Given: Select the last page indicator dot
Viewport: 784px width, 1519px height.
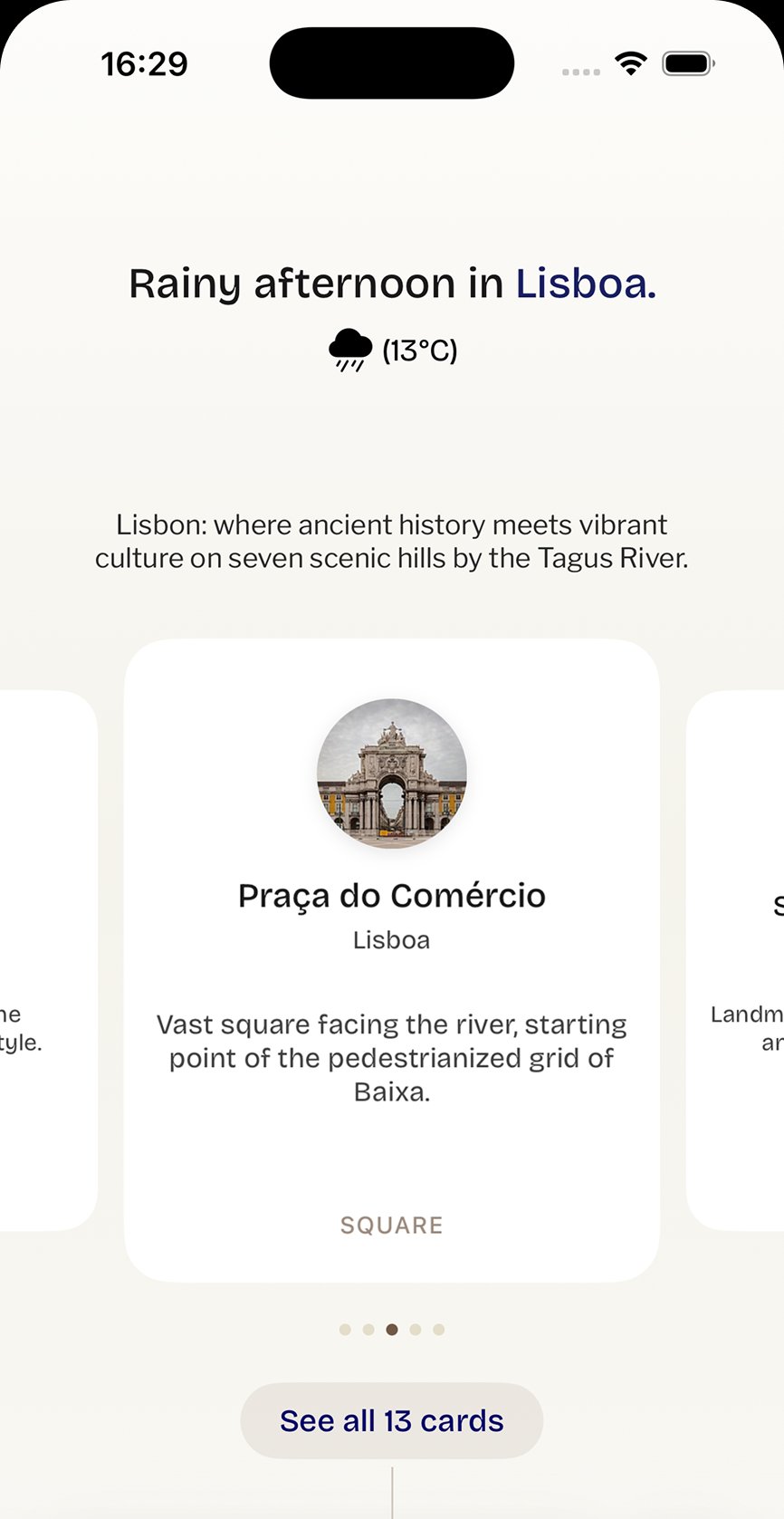Looking at the screenshot, I should coord(439,1330).
